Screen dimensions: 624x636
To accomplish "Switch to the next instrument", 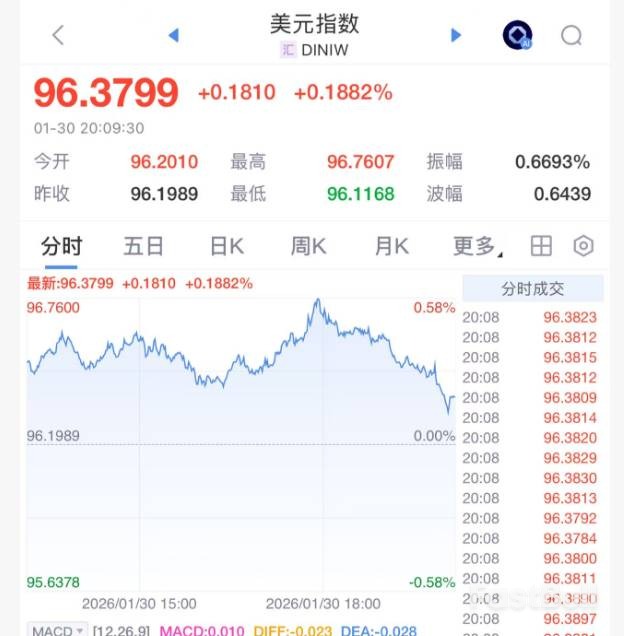I will [x=456, y=35].
